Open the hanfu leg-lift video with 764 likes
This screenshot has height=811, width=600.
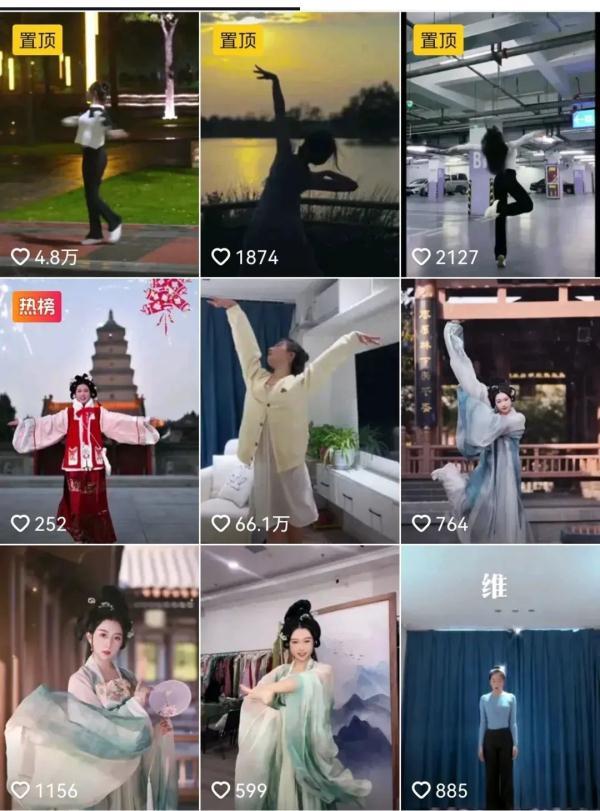(x=501, y=410)
